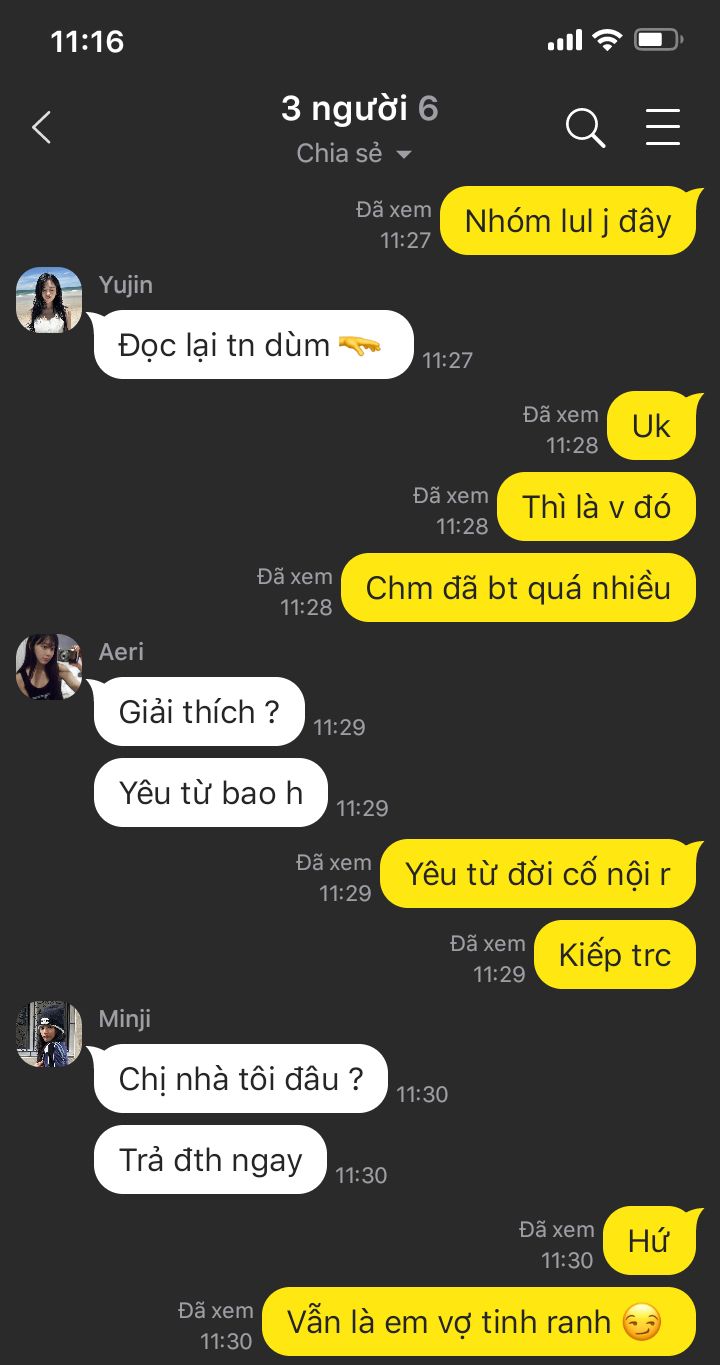720x1365 pixels.
Task: Tap Minji's profile avatar
Action: [49, 1034]
